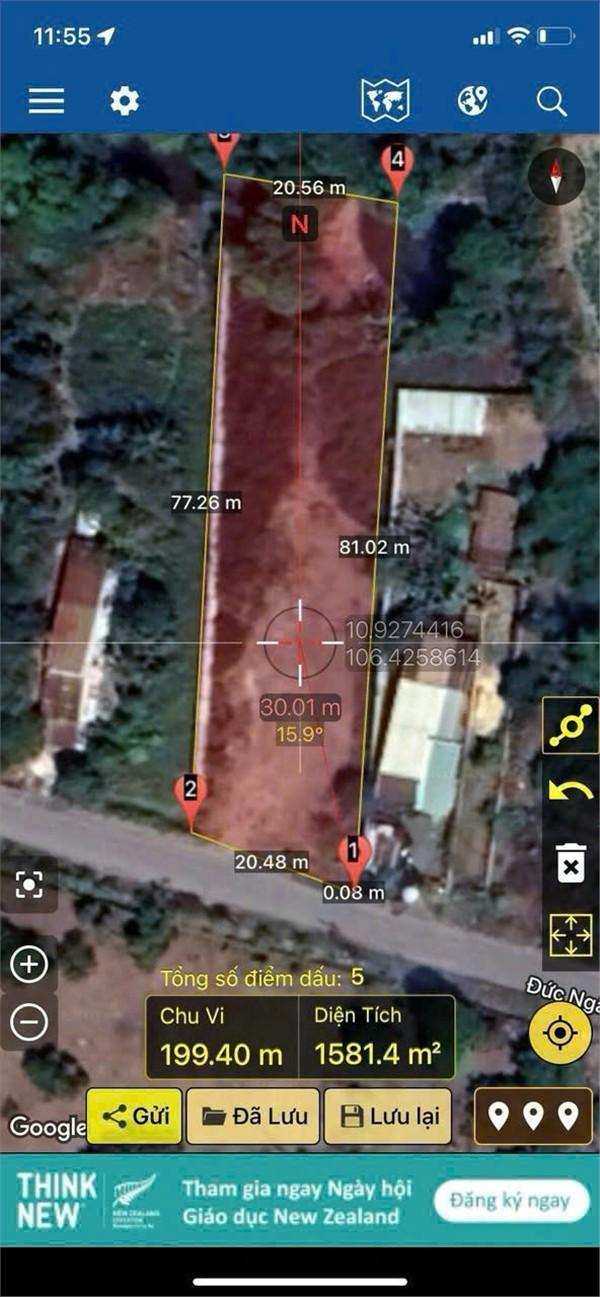Screen dimensions: 600x1297
Task: Undo the last marked point
Action: (570, 792)
